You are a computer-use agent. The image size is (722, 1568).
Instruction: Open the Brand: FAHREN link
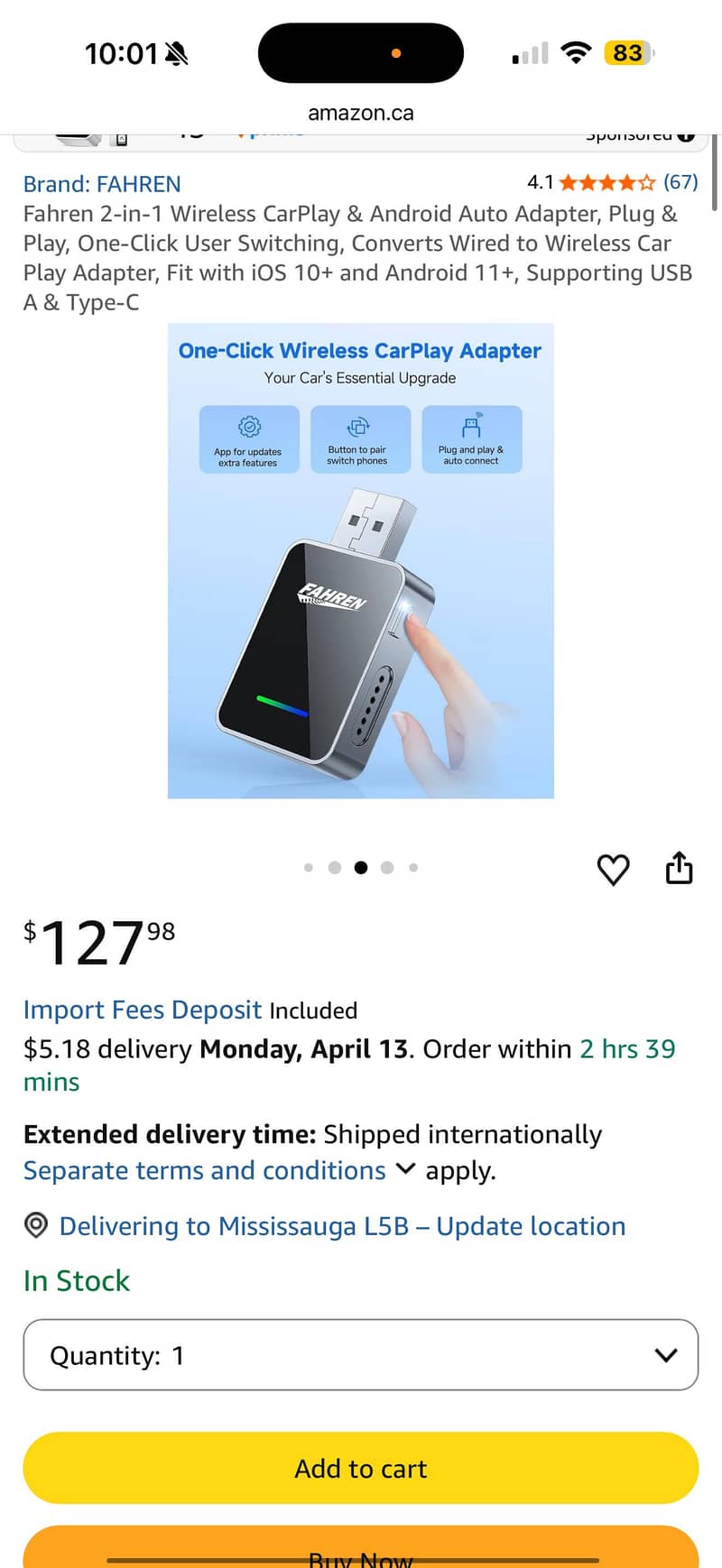[x=102, y=184]
